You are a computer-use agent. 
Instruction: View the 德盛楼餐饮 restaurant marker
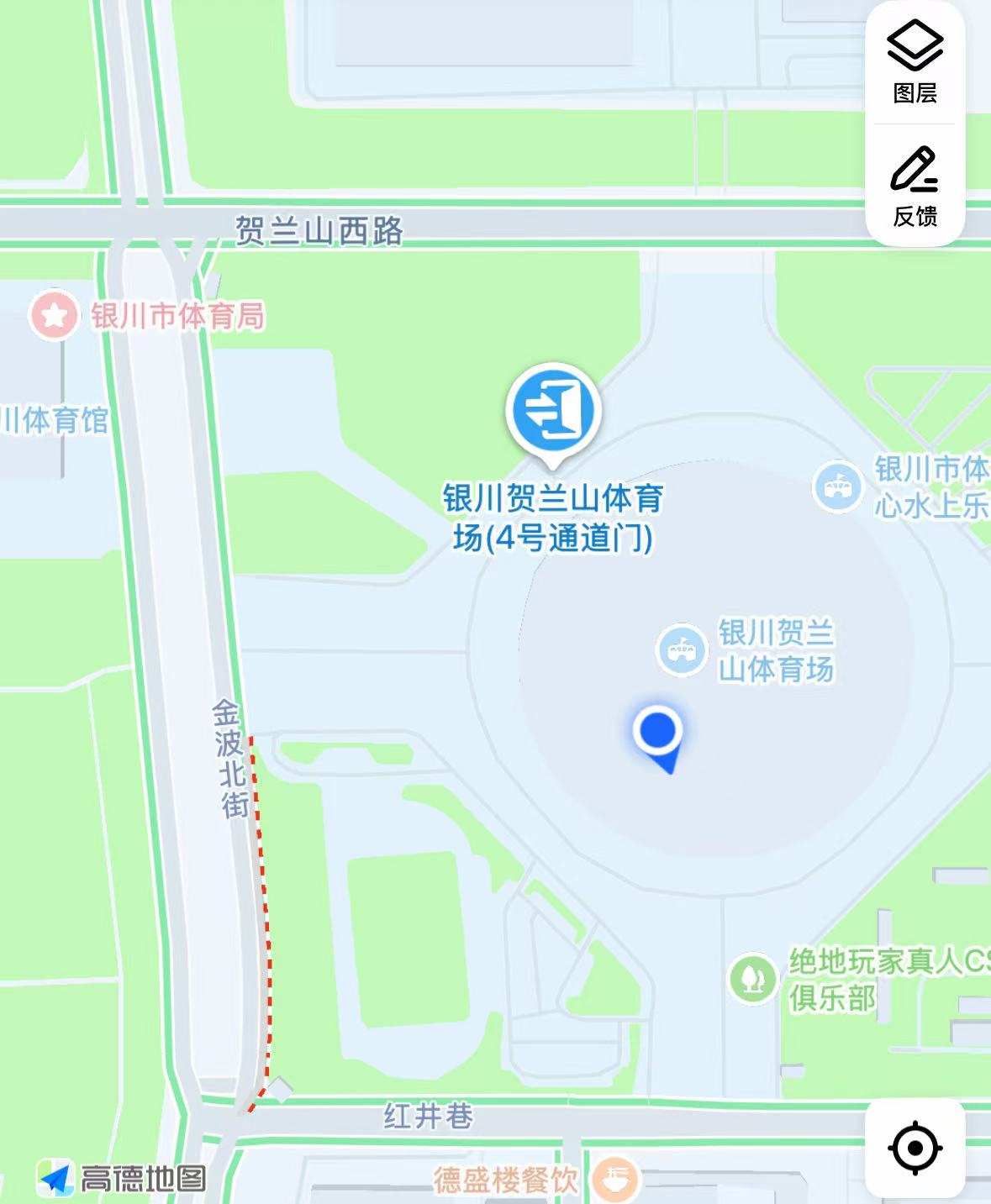(615, 1180)
